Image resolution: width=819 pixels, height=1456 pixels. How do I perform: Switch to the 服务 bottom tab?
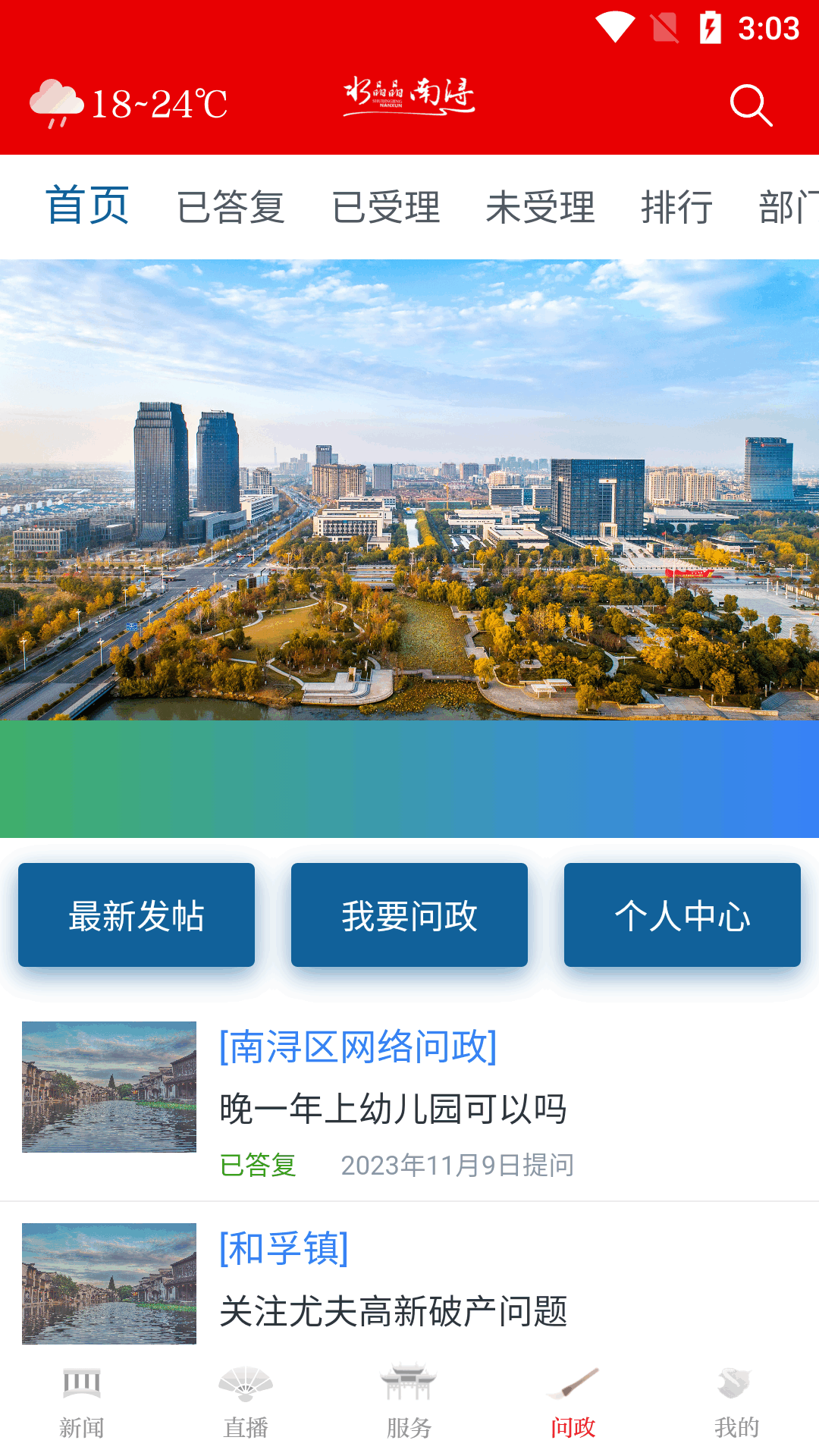409,1403
